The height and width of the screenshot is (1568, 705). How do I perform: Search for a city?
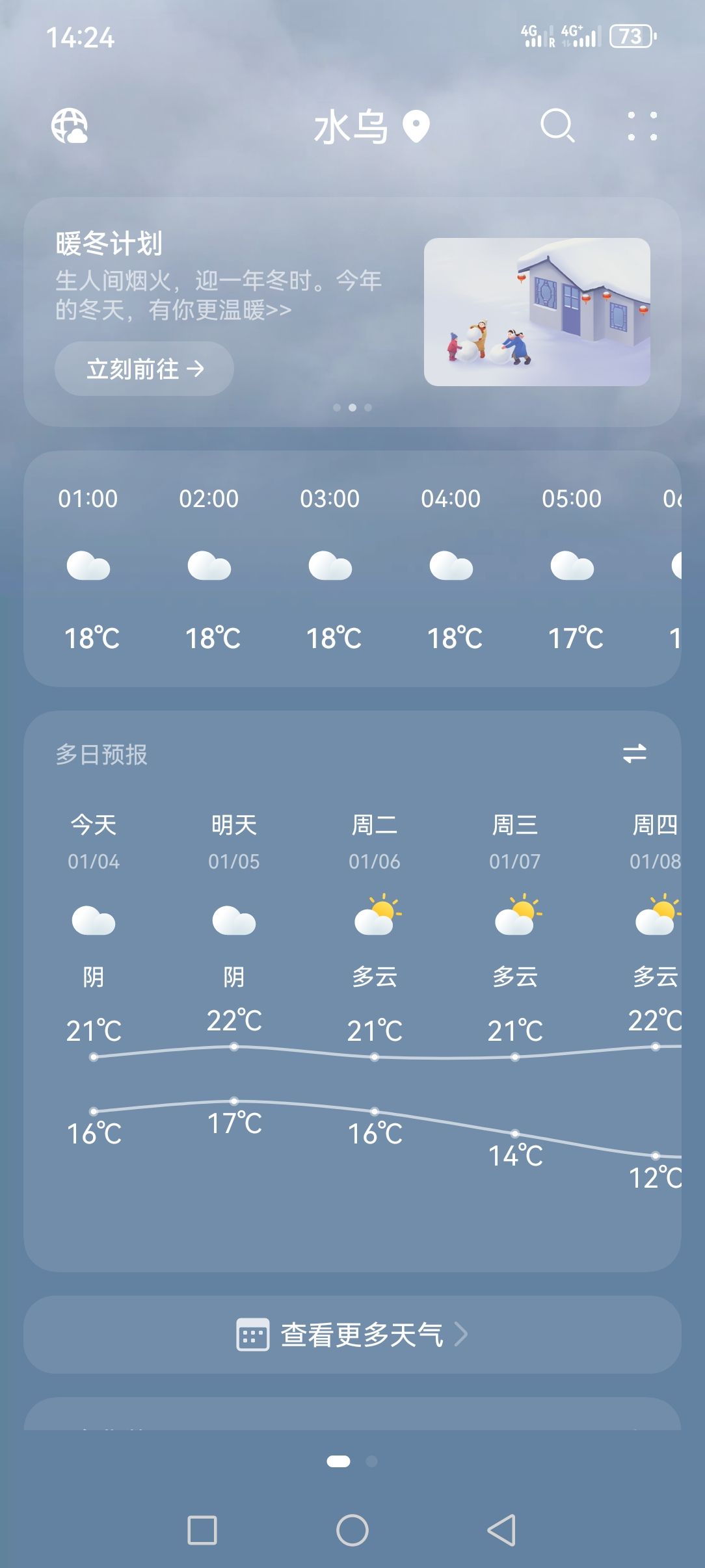[557, 125]
